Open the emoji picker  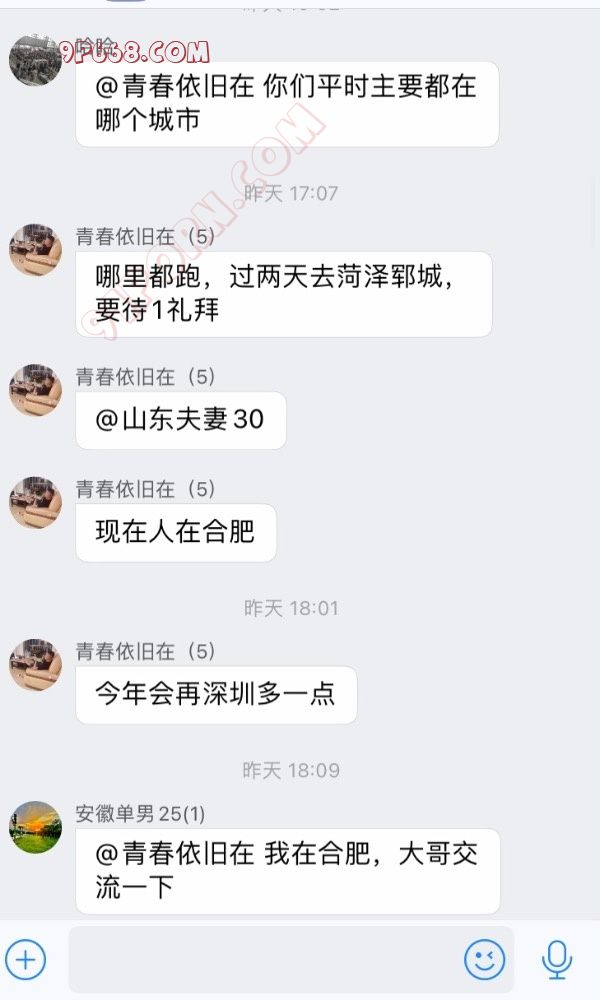click(x=485, y=960)
